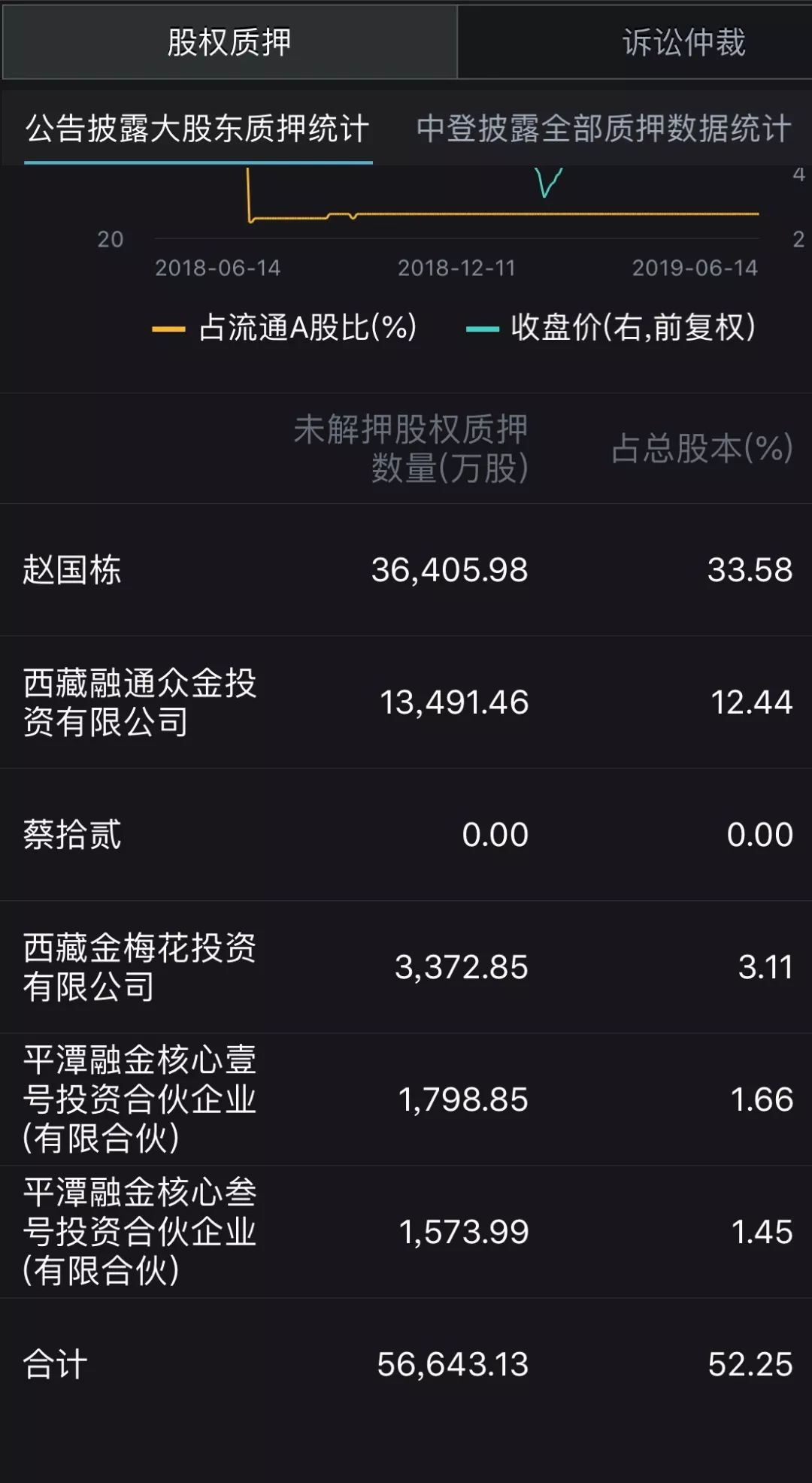Open 中登披露全部质押数据统计 sub-tab
Image resolution: width=812 pixels, height=1483 pixels.
click(x=604, y=129)
